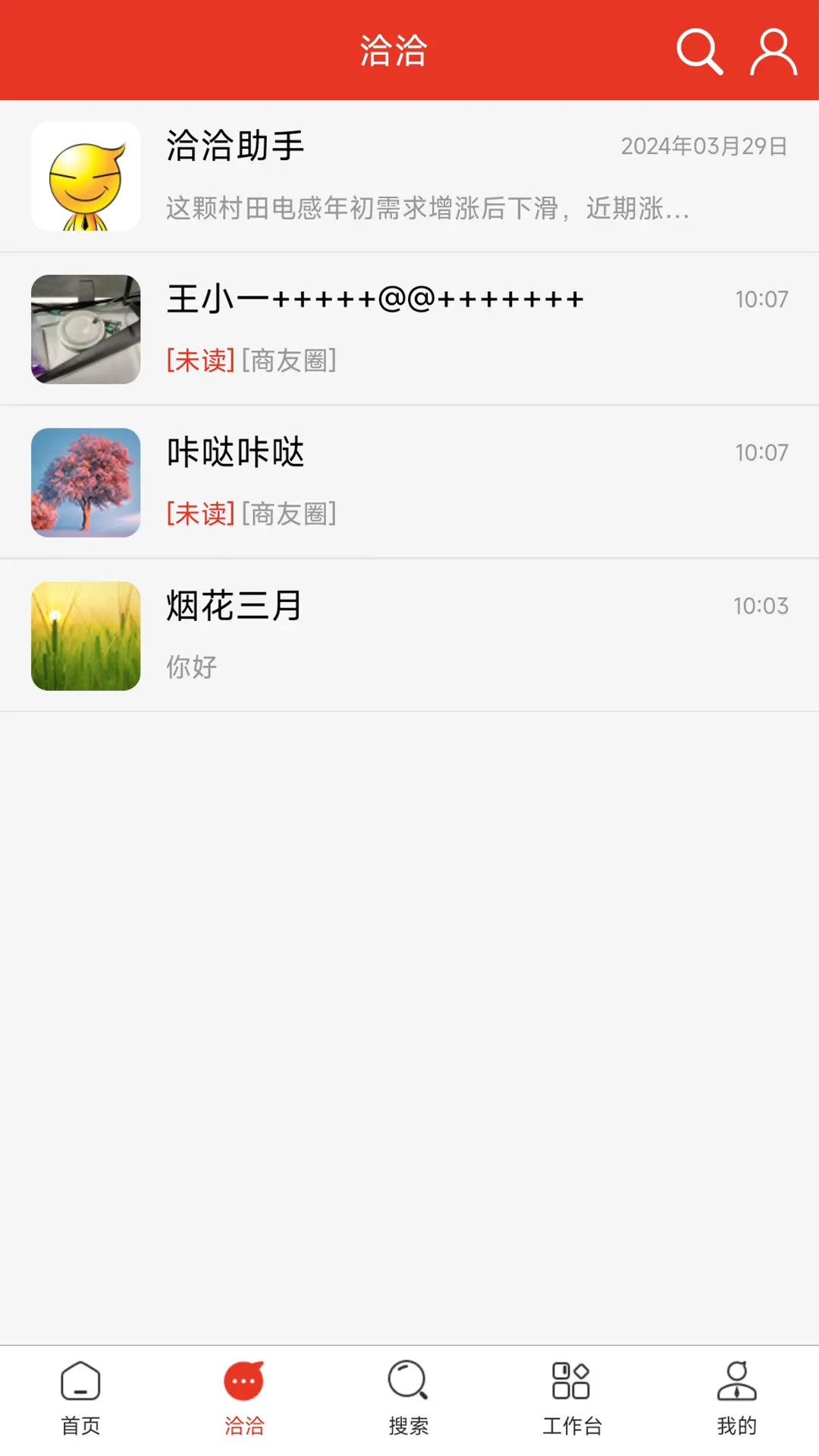The image size is (819, 1456).
Task: Tap the green grass avatar of 烟花三月
Action: 86,636
